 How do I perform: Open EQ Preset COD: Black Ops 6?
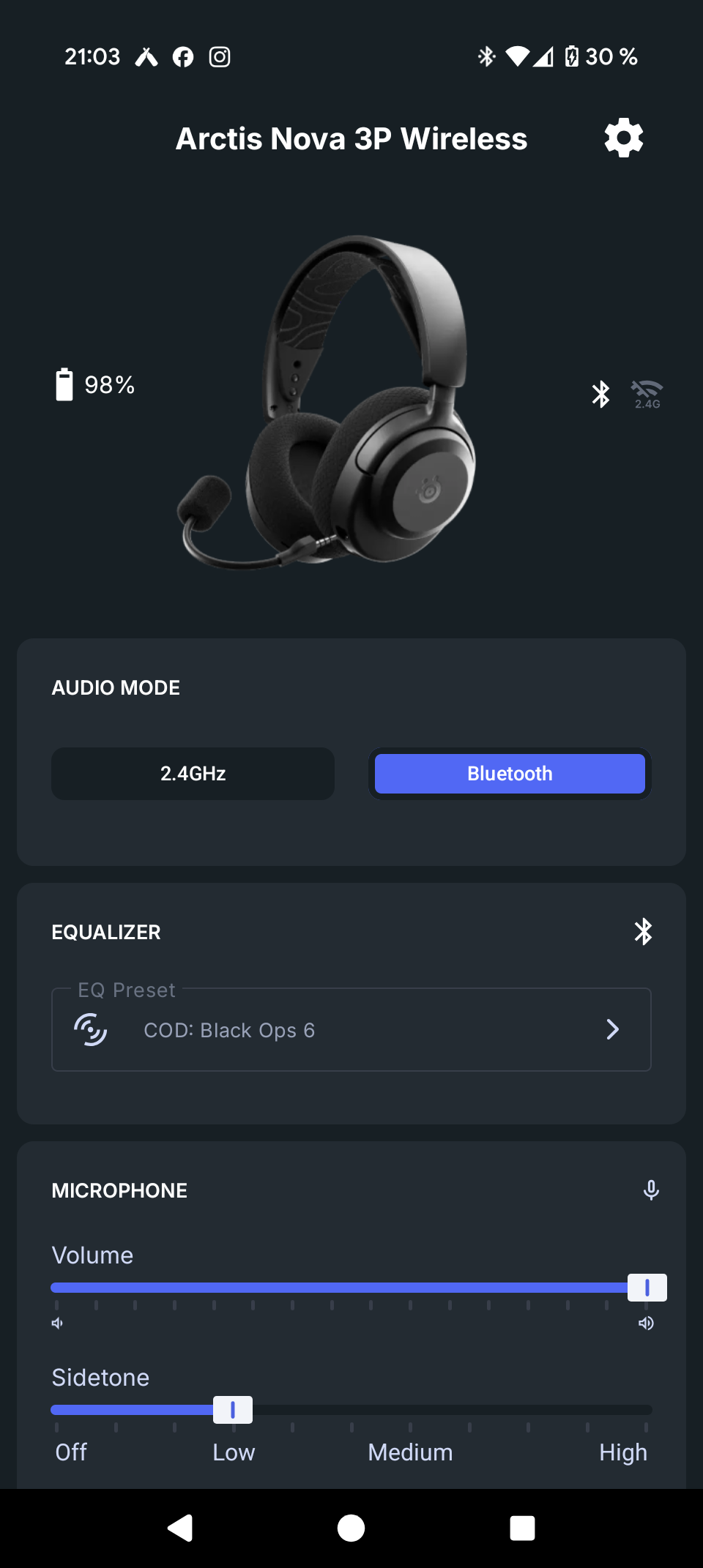351,1030
